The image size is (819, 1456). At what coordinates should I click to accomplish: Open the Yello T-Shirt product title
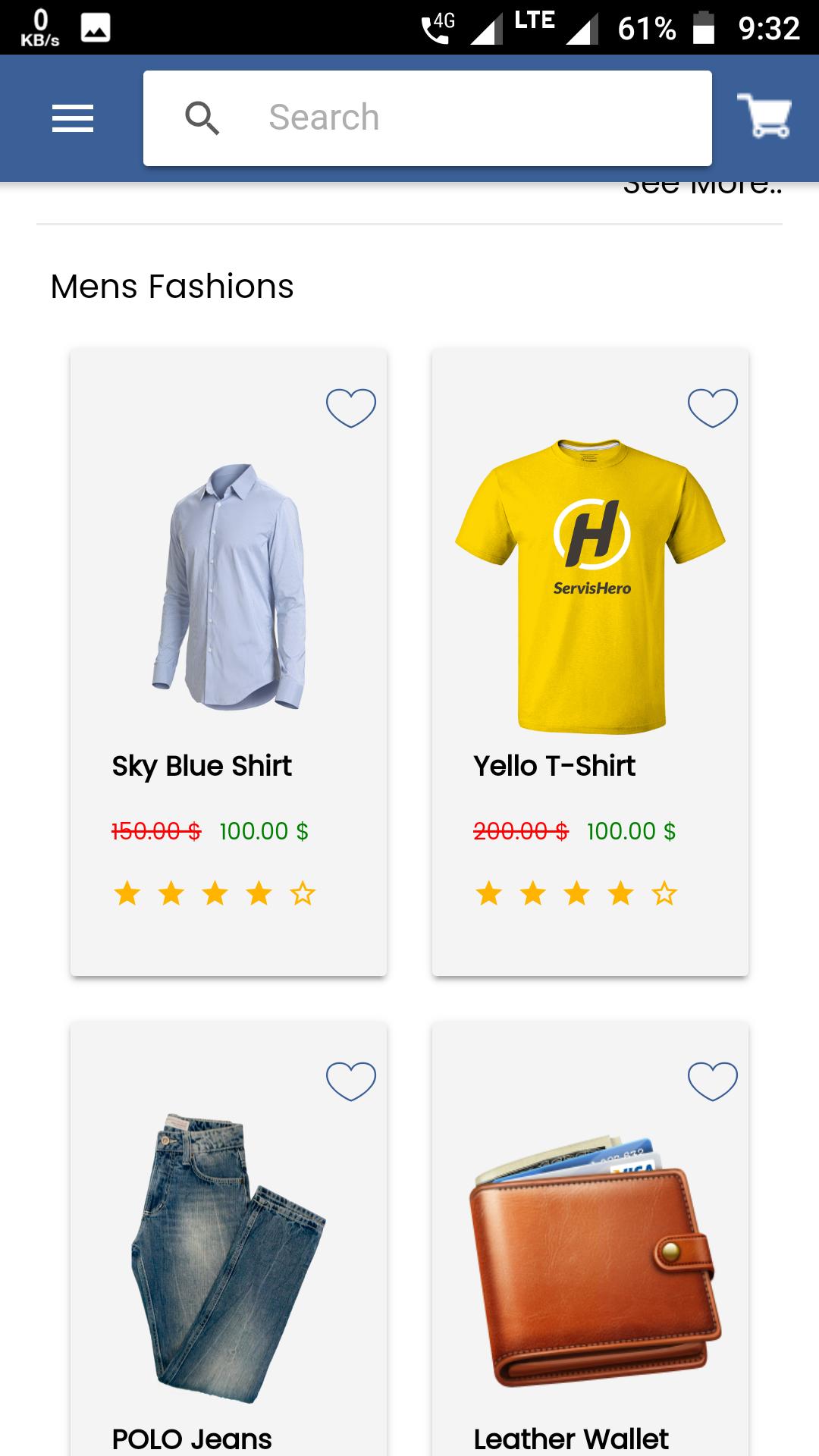553,766
